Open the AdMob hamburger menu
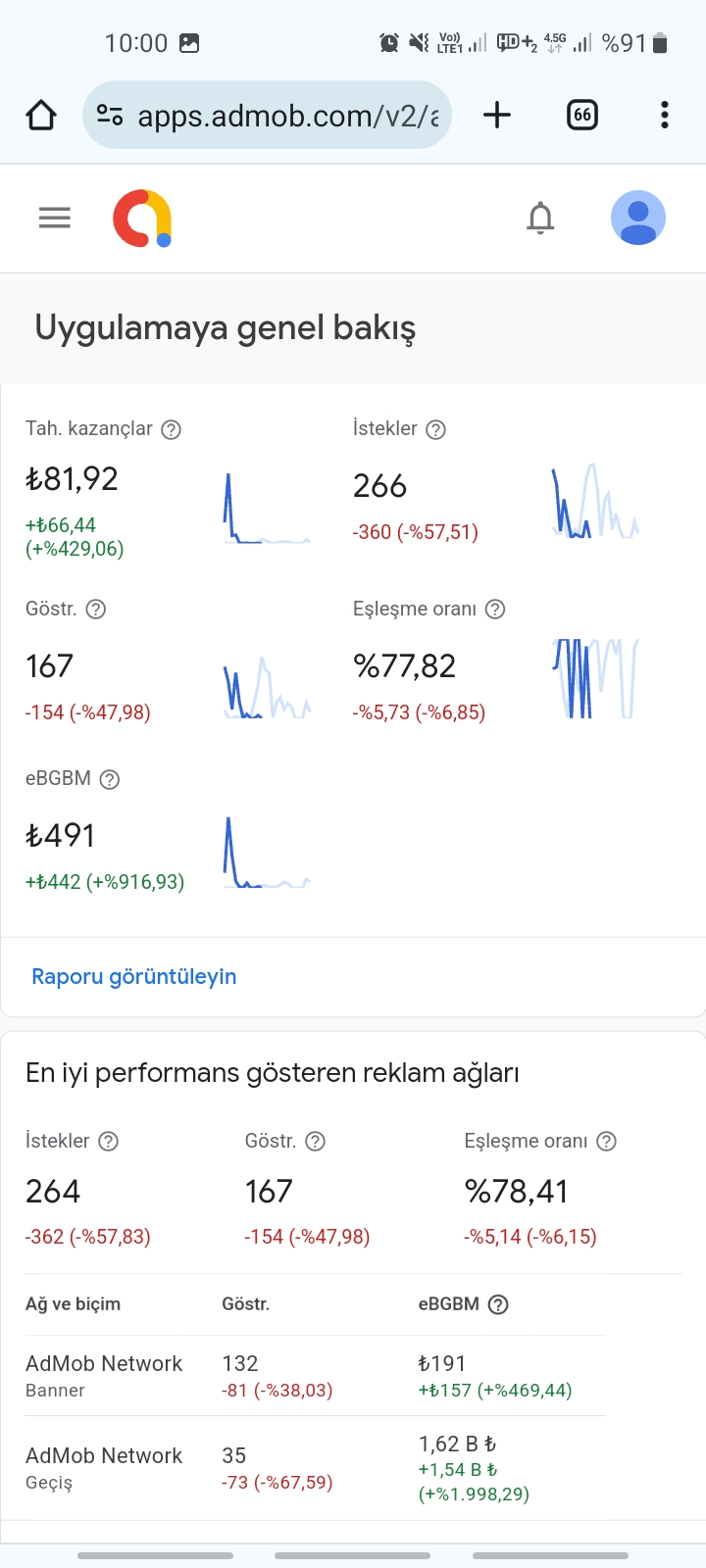Screen dimensions: 706x1568 point(55,218)
